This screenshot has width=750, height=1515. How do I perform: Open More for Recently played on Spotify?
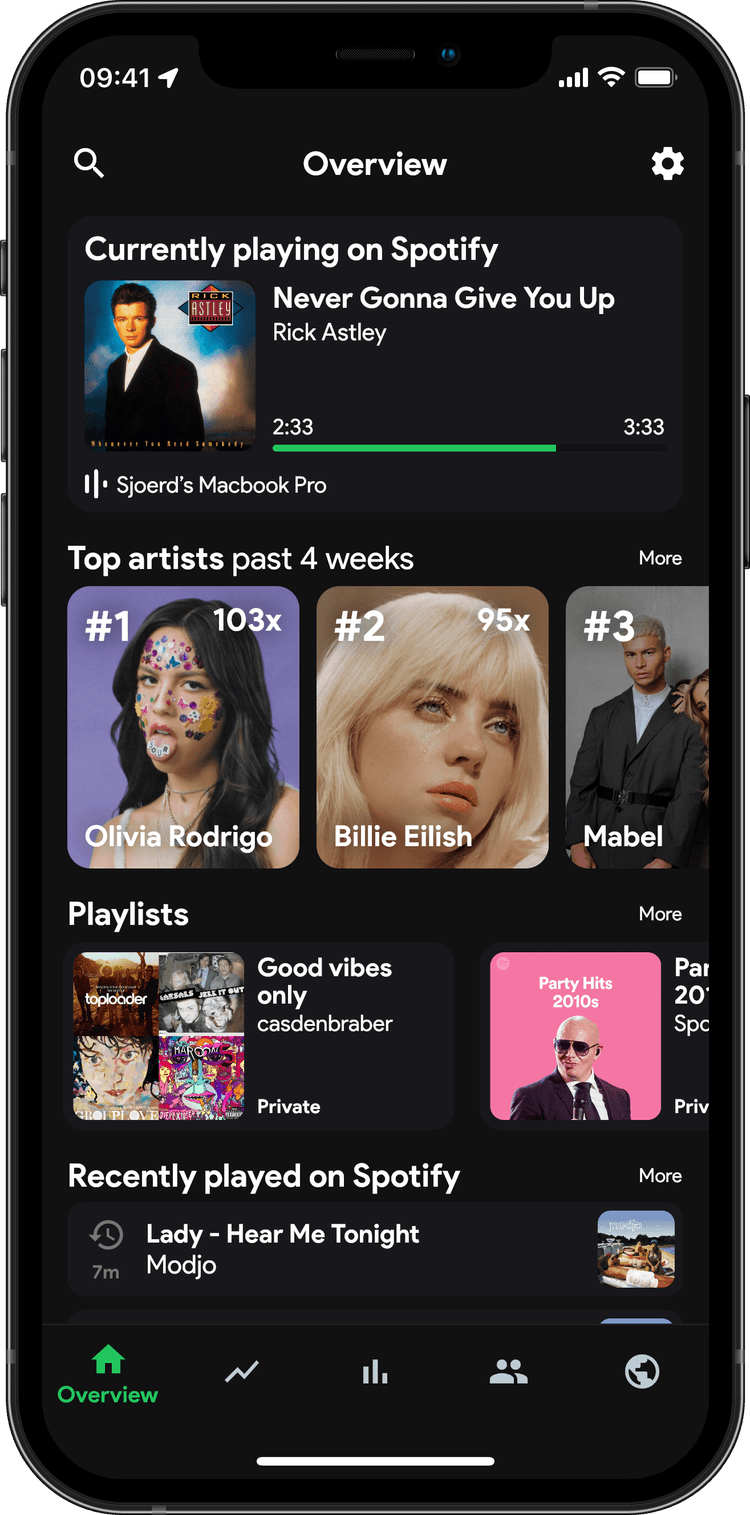(660, 1176)
